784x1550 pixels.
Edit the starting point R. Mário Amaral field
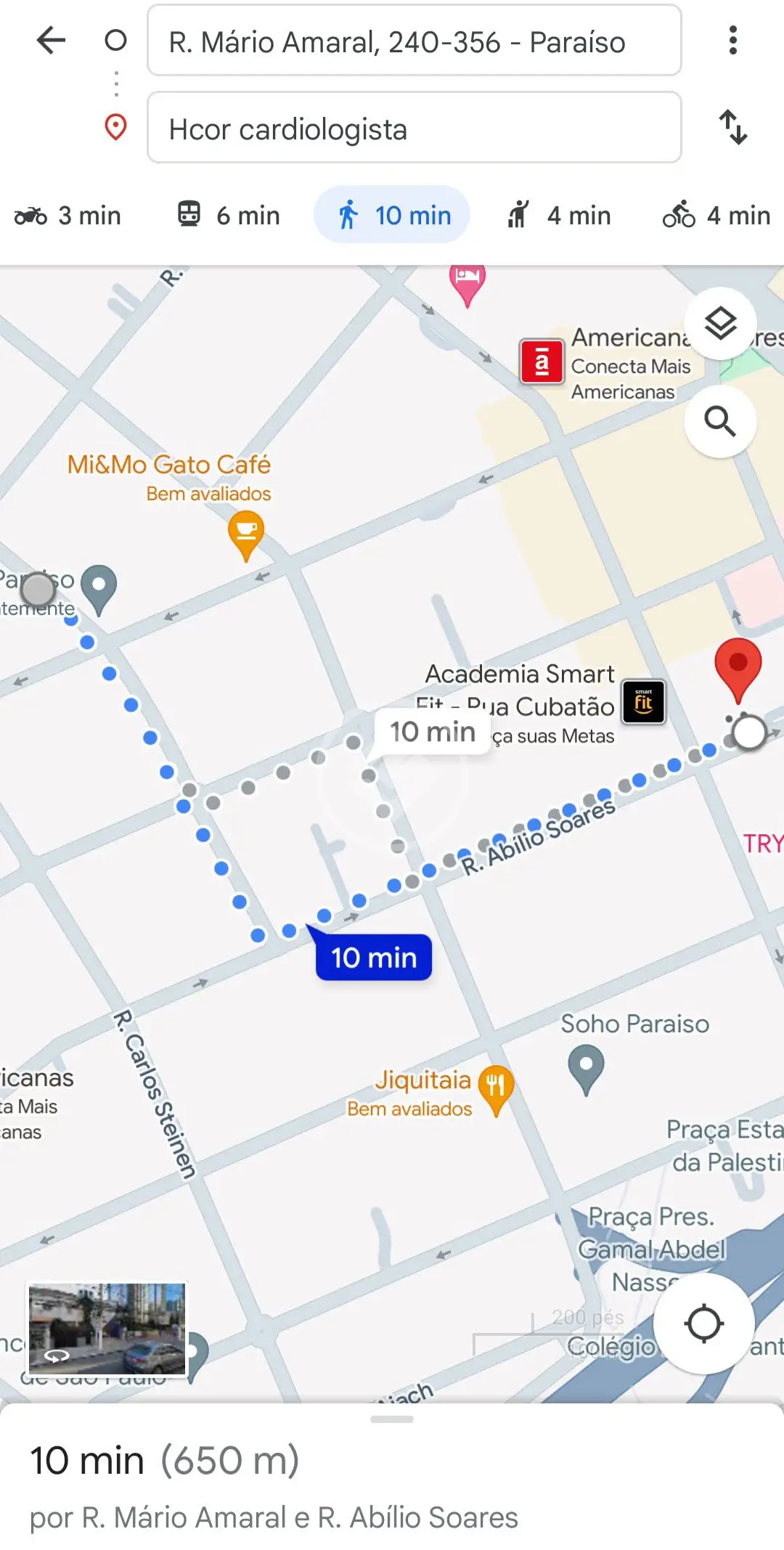pyautogui.click(x=414, y=41)
